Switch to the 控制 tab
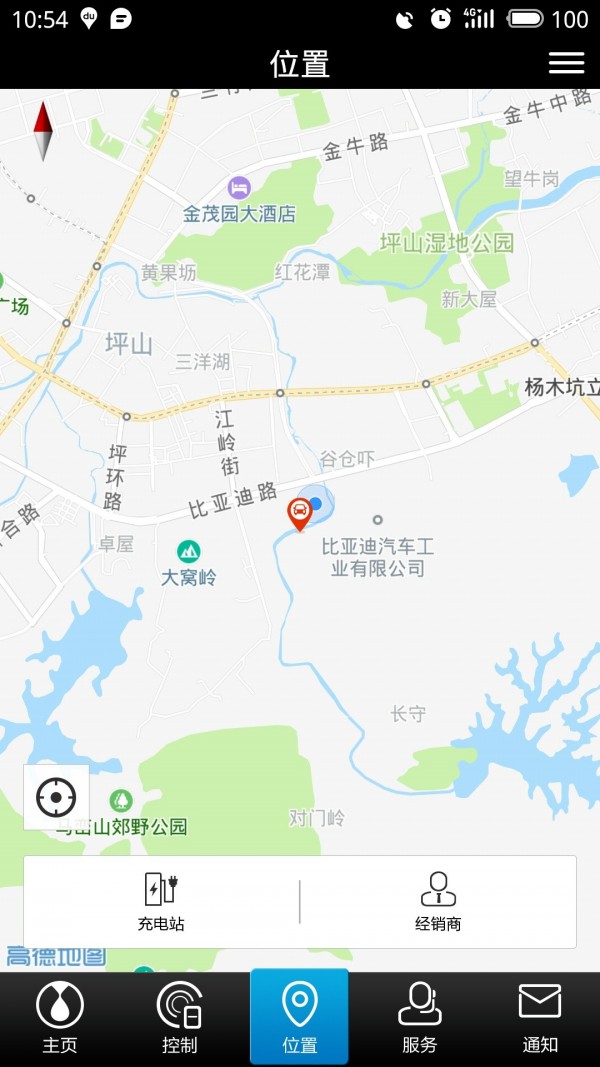This screenshot has width=600, height=1067. pyautogui.click(x=180, y=1018)
